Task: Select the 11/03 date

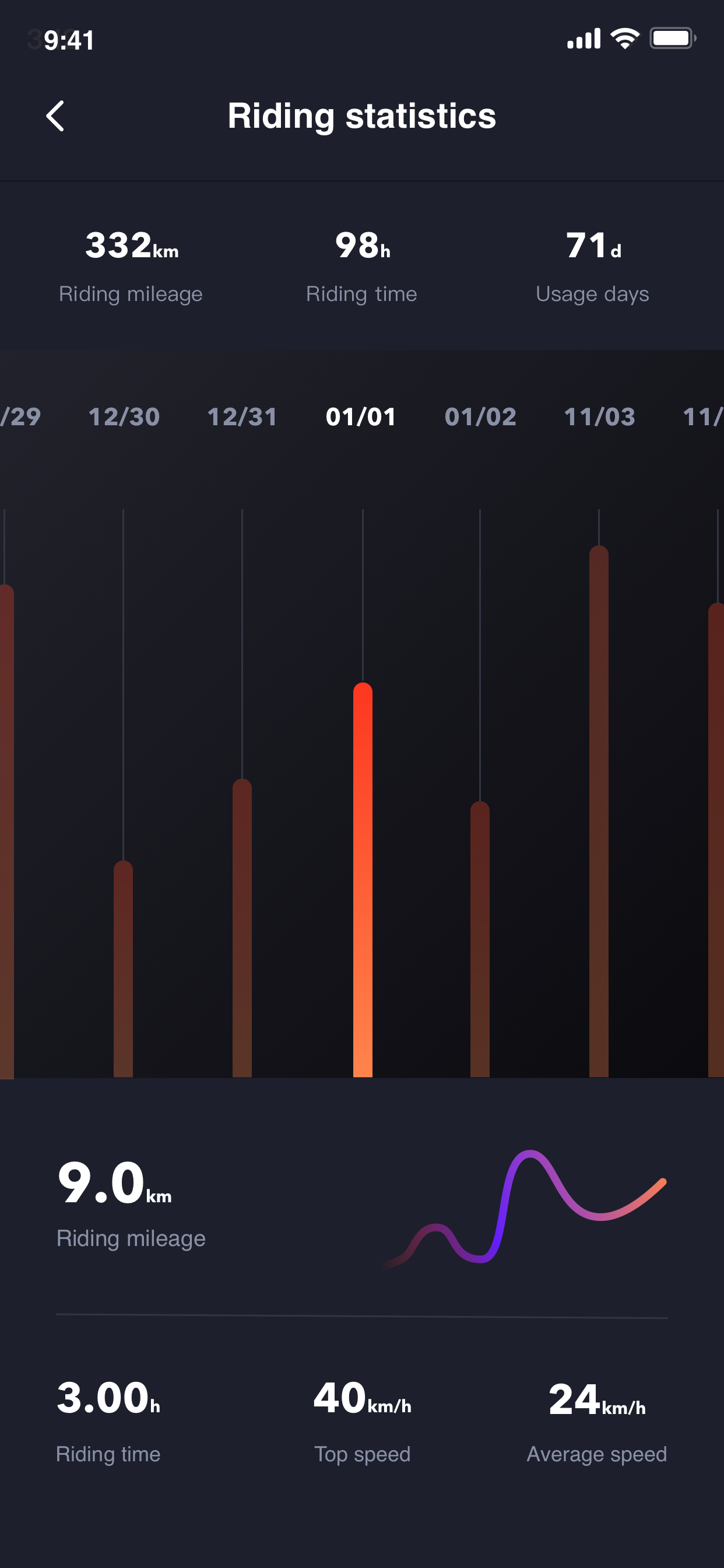Action: (x=599, y=417)
